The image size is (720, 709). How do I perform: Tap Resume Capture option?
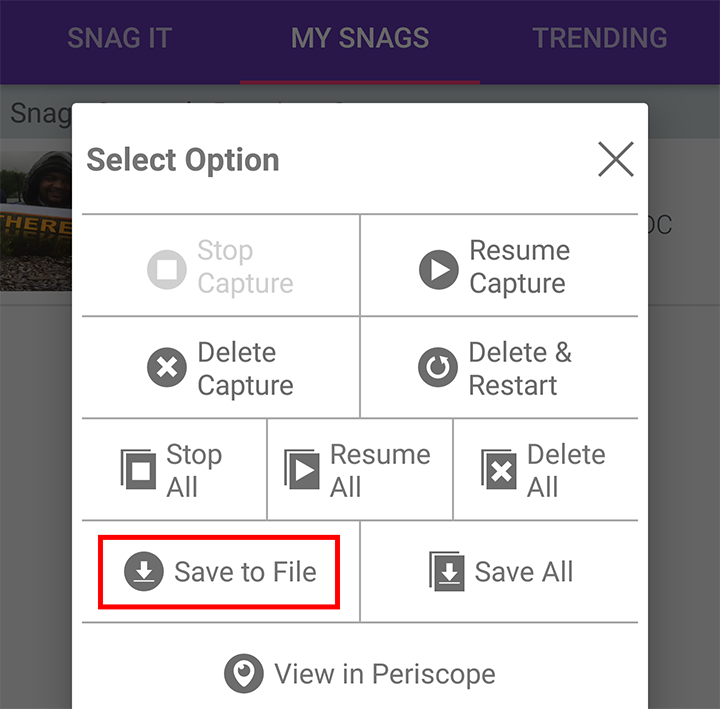point(498,267)
